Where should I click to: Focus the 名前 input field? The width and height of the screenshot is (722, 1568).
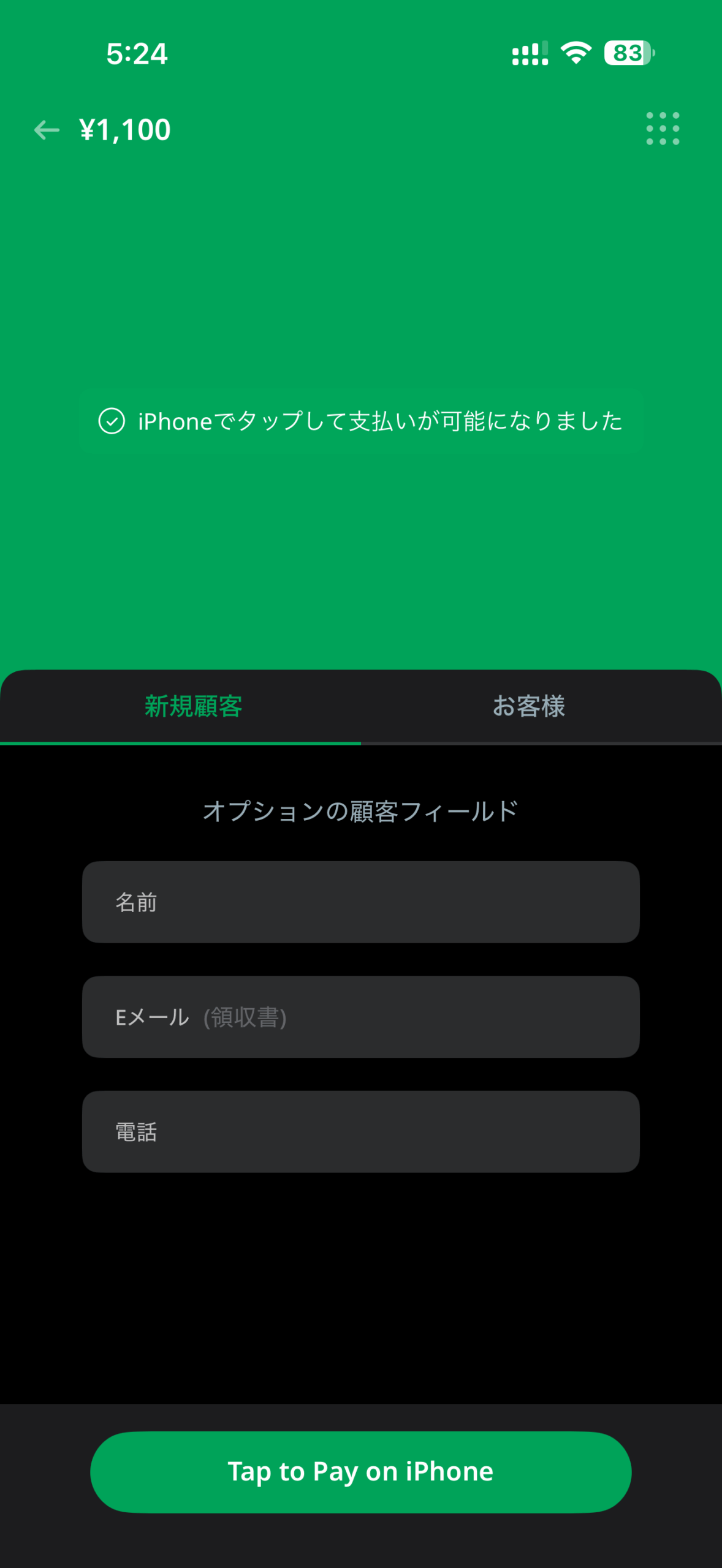tap(360, 902)
